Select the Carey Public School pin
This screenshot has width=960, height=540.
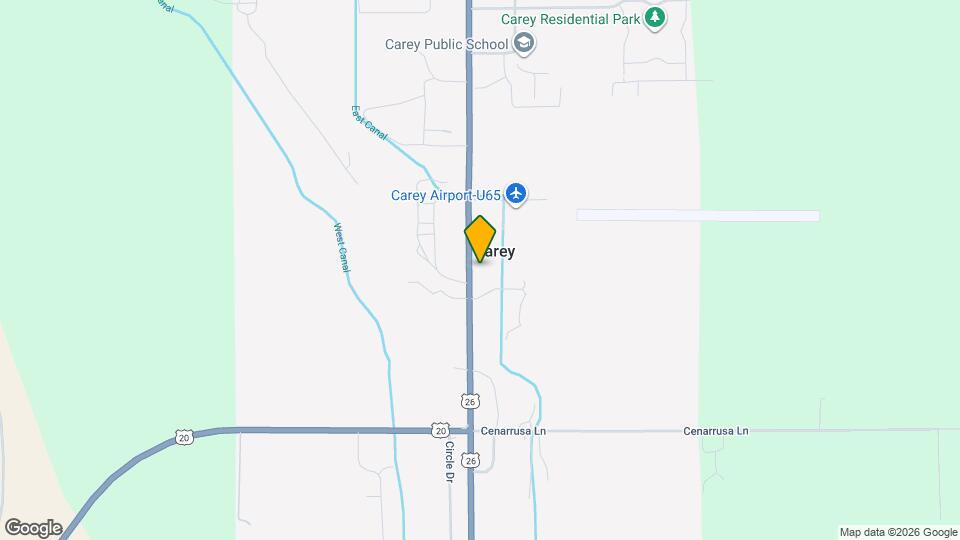524,43
